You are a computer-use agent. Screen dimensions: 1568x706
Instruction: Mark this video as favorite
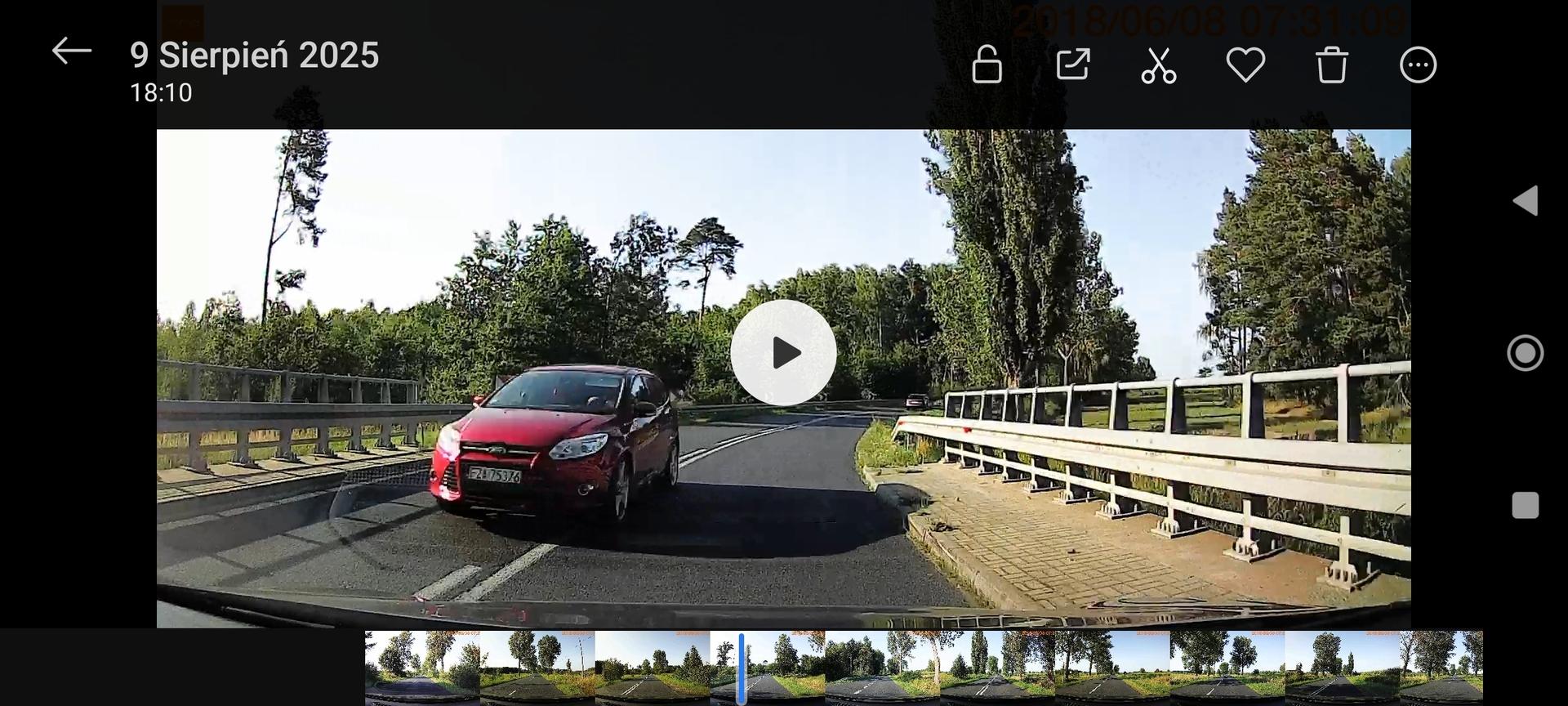[1245, 65]
